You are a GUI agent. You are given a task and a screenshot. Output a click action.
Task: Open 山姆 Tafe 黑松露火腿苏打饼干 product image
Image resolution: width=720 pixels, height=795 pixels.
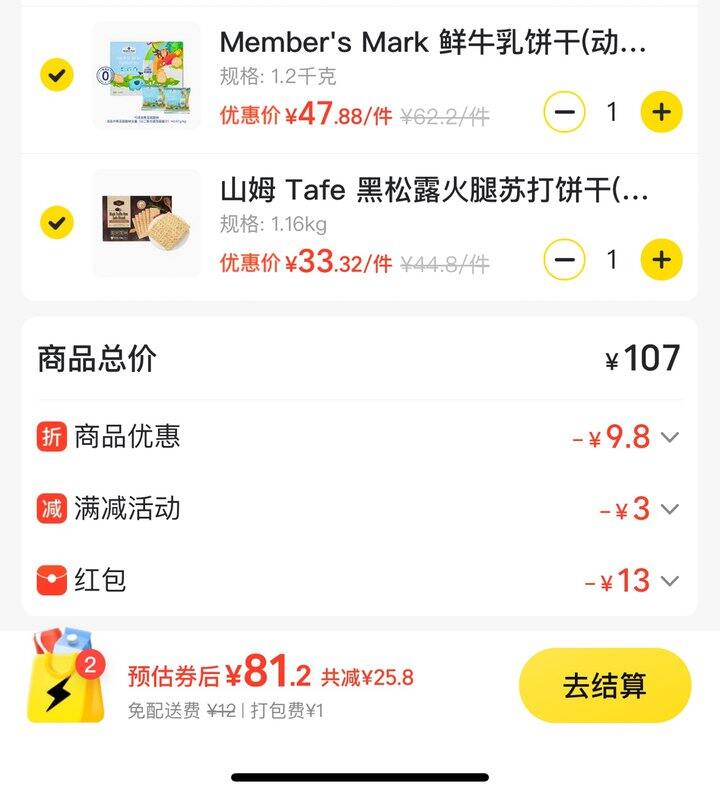coord(146,223)
